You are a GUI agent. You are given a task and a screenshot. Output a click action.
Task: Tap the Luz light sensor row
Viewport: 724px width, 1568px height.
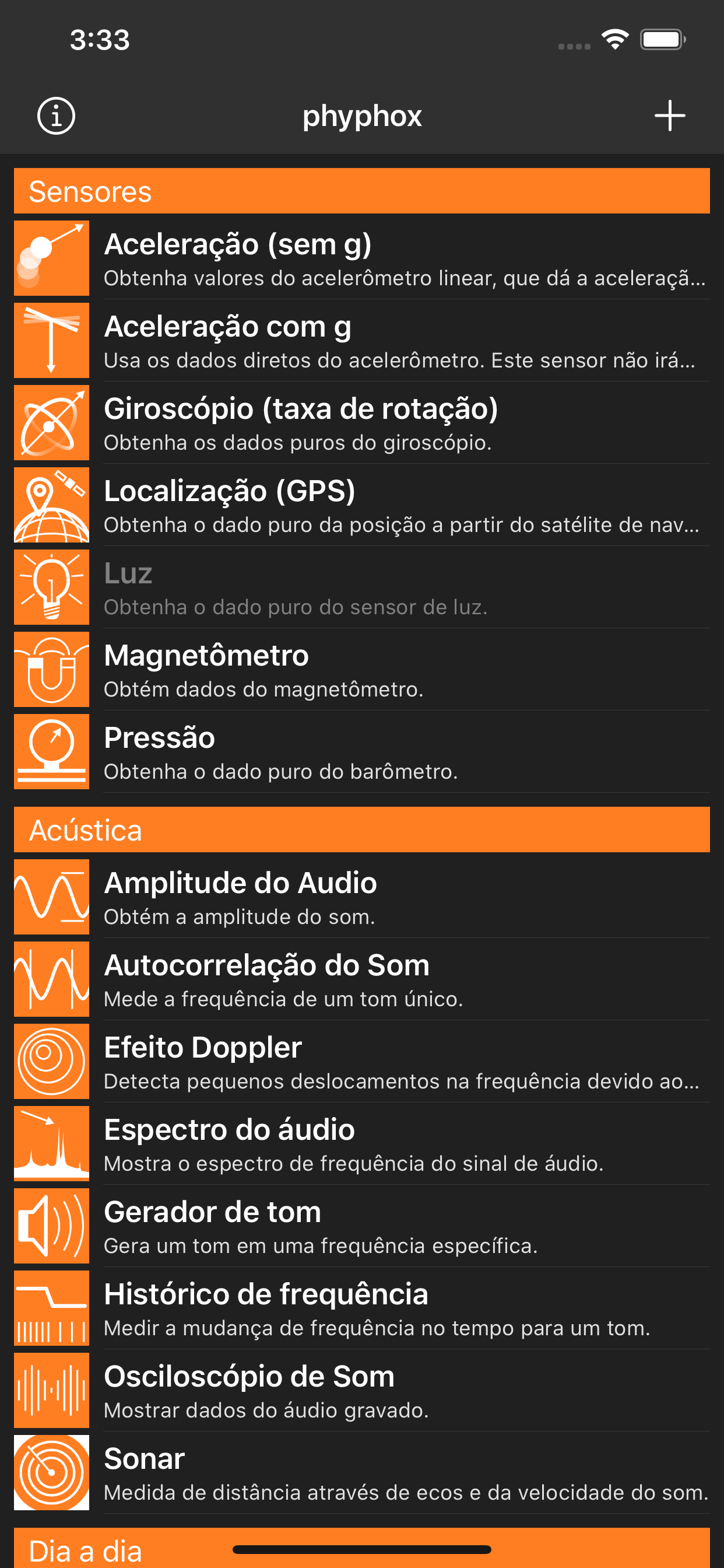tap(362, 587)
